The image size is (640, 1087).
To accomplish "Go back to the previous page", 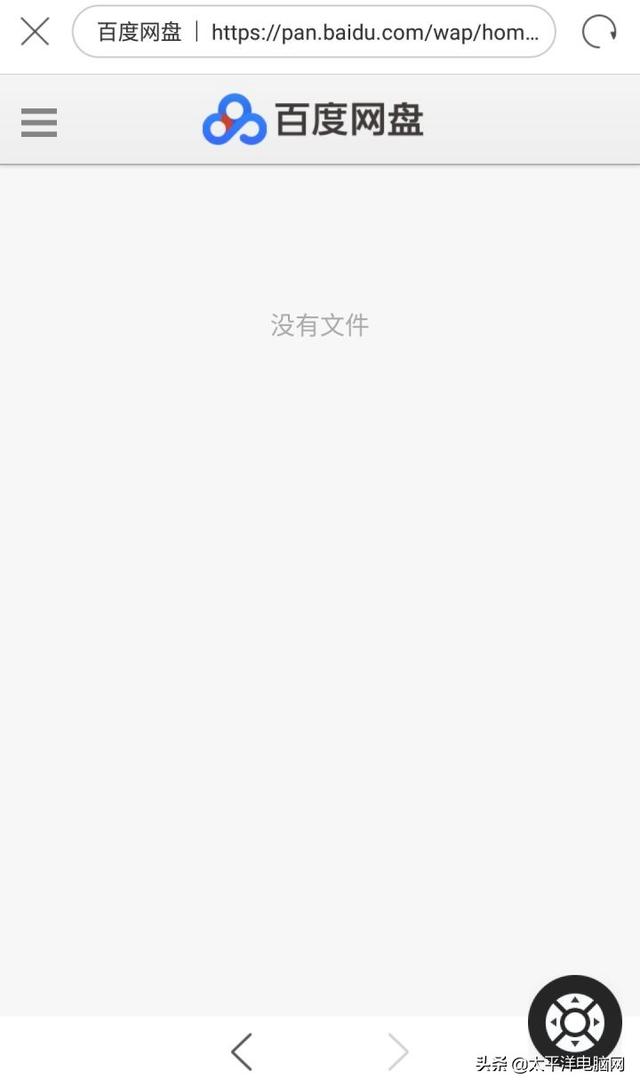I will pos(241,1052).
